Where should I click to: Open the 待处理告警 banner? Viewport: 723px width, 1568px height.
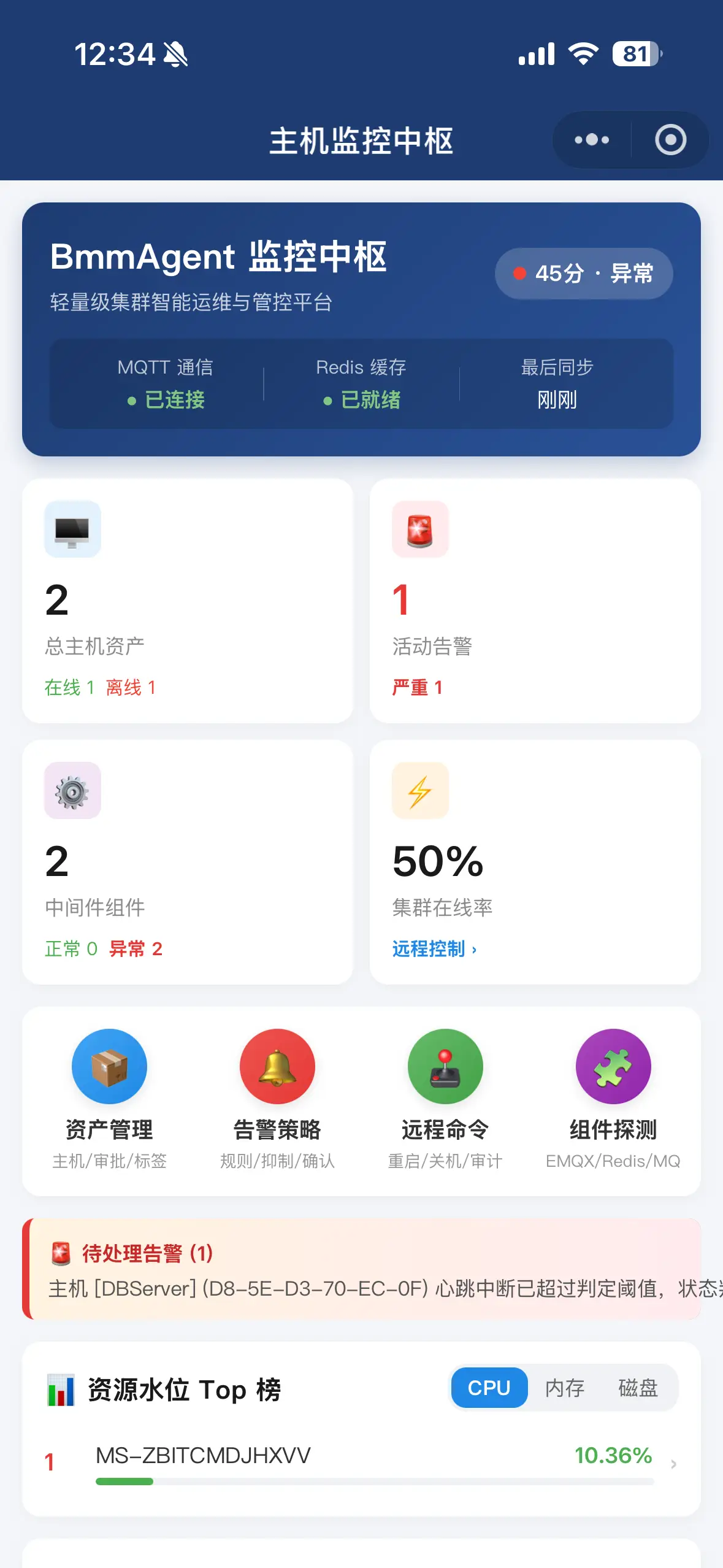[x=362, y=1269]
